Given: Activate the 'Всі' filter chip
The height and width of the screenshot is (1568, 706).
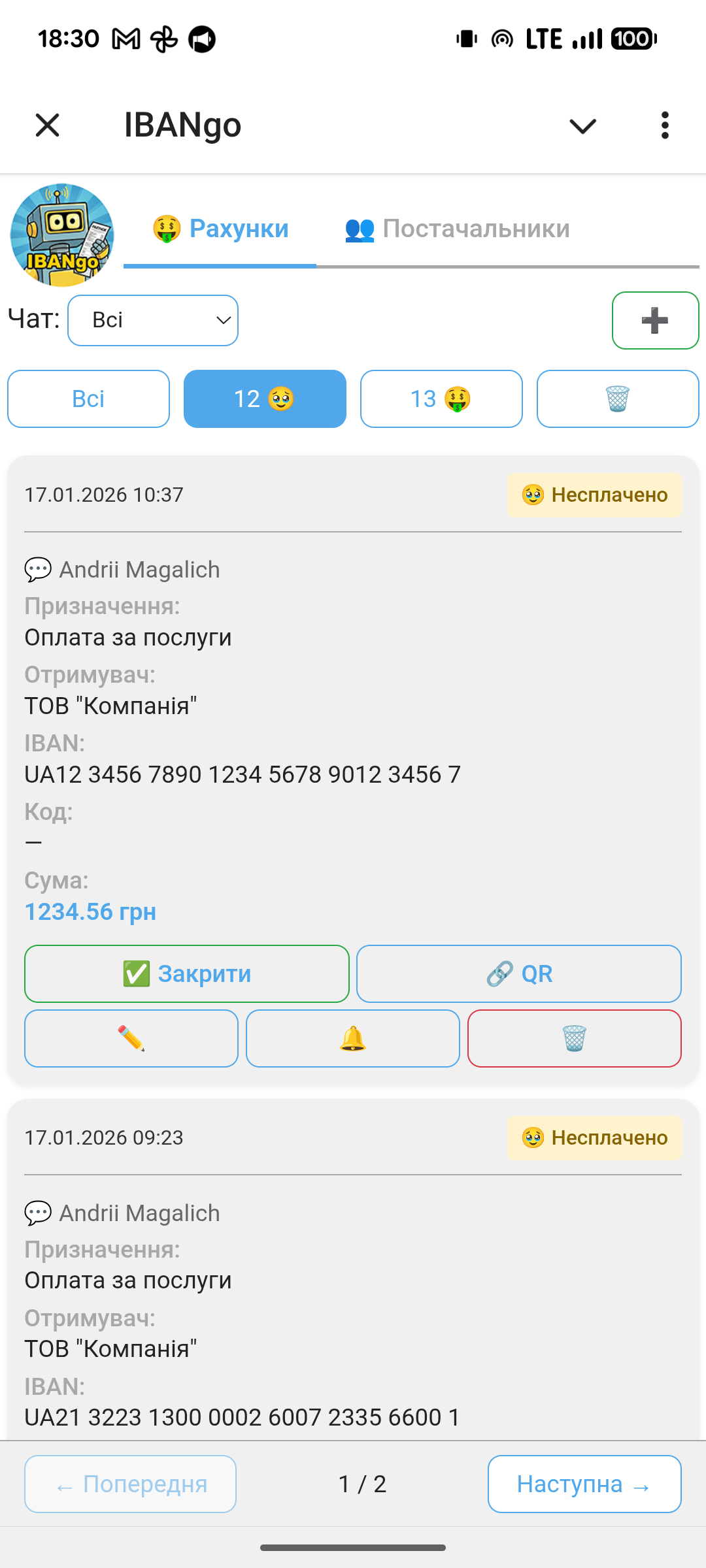Looking at the screenshot, I should tap(88, 399).
